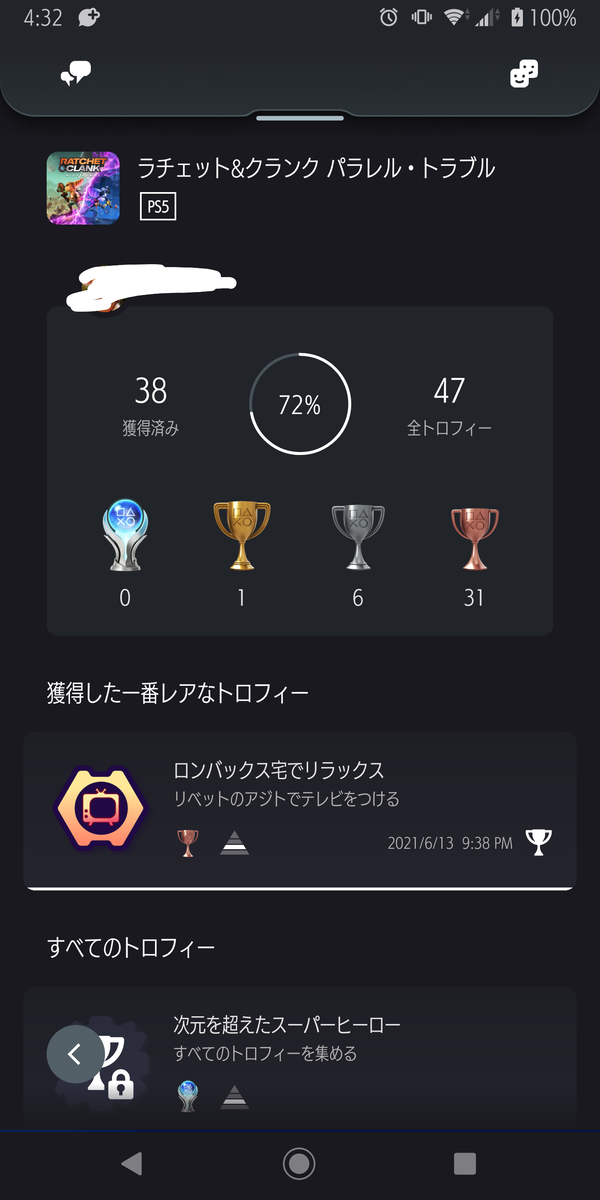Open the recent apps view

(x=465, y=1163)
